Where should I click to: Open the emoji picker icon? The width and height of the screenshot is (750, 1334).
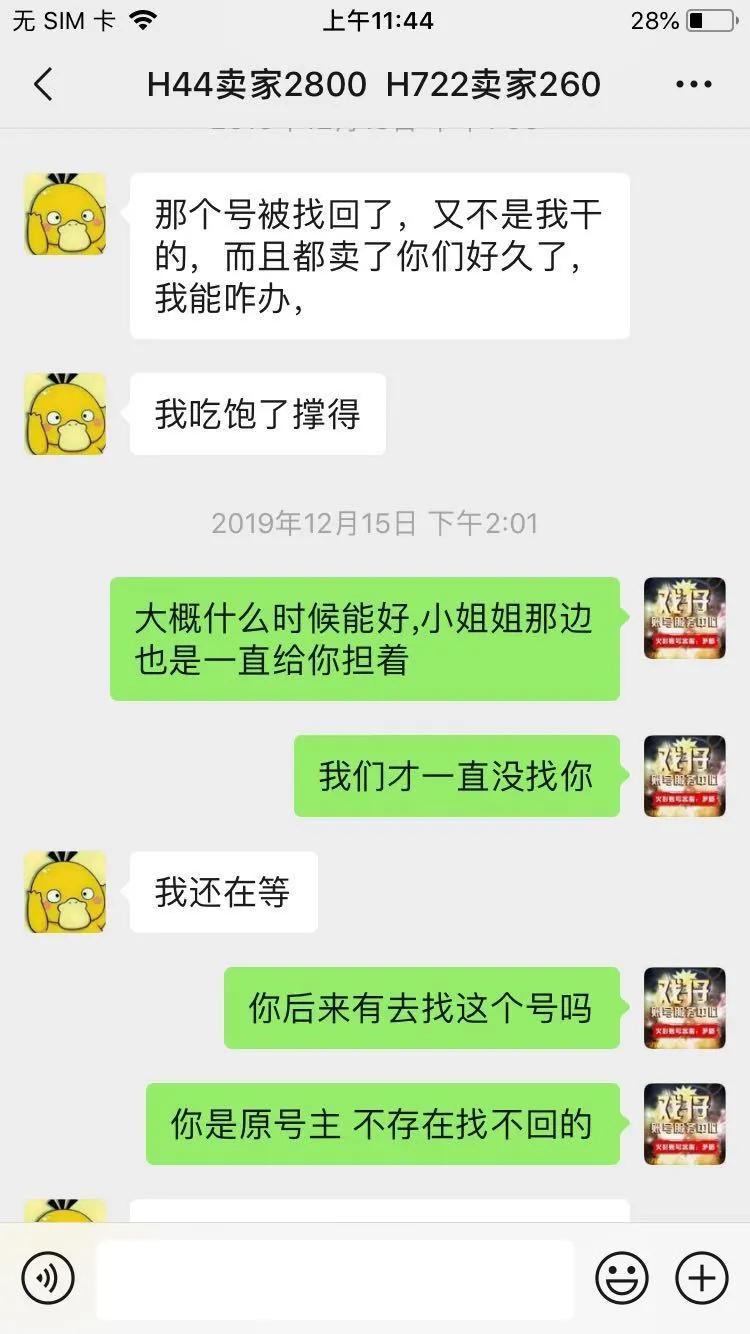coord(620,1278)
